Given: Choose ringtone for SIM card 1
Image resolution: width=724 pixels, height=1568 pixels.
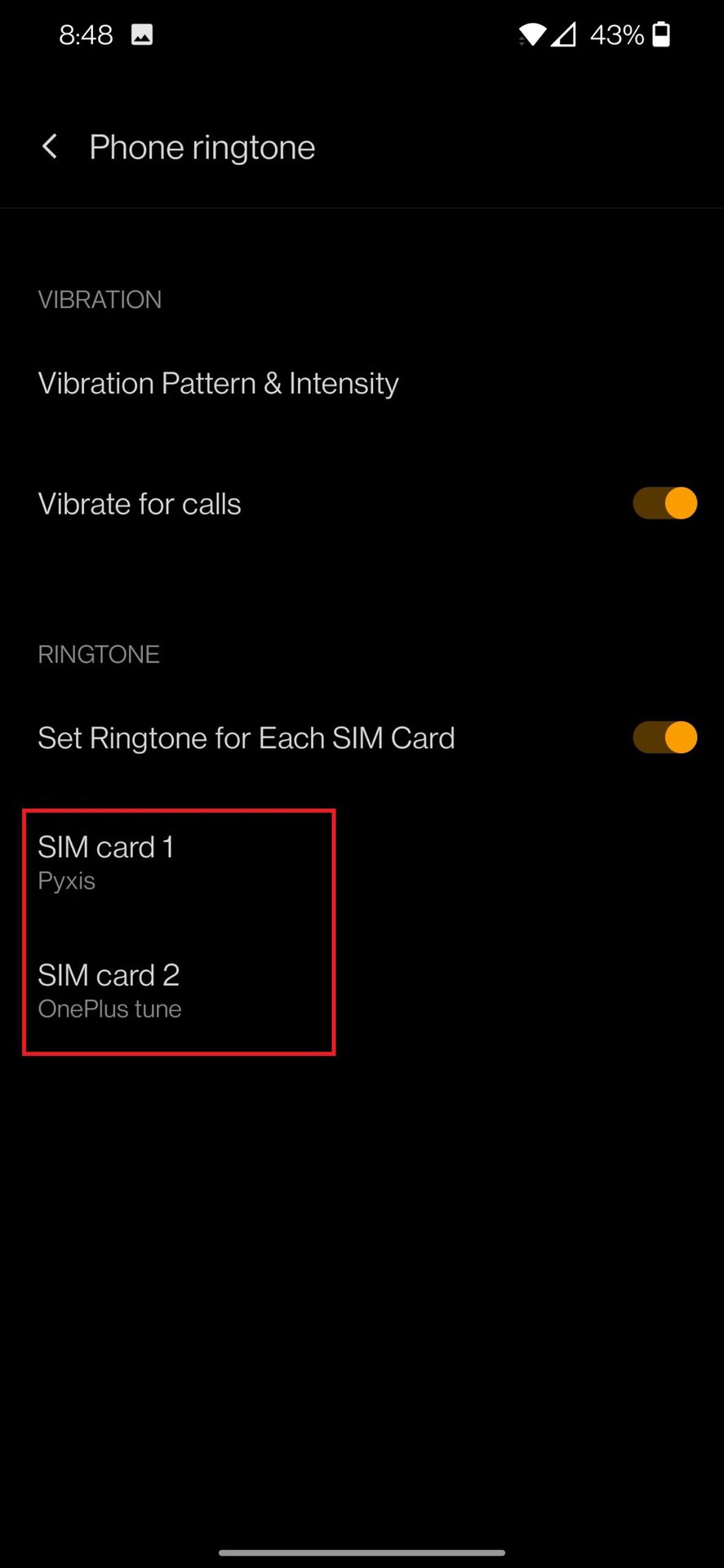Looking at the screenshot, I should [x=106, y=862].
